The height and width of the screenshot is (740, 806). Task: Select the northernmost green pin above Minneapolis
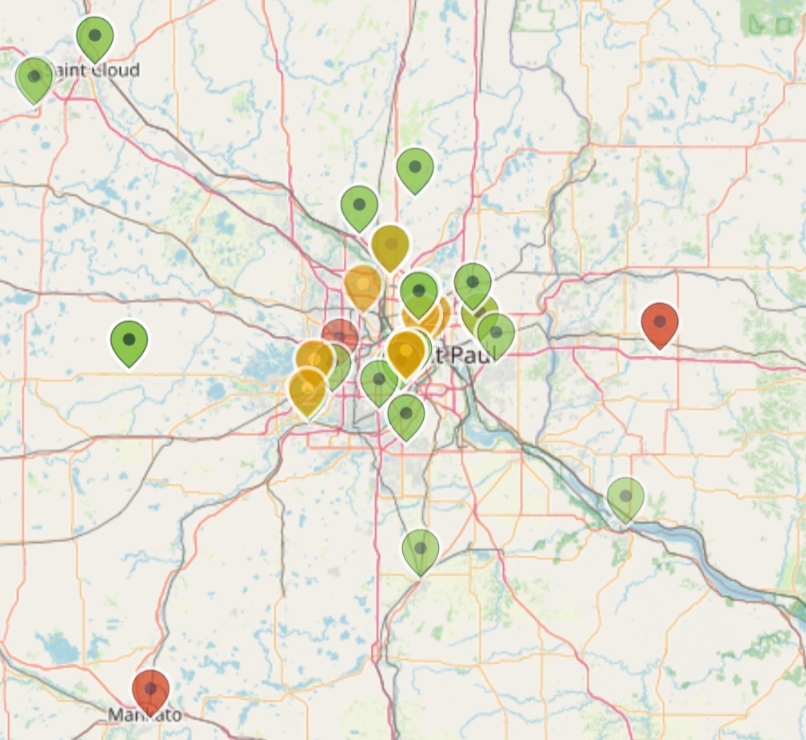tap(414, 166)
